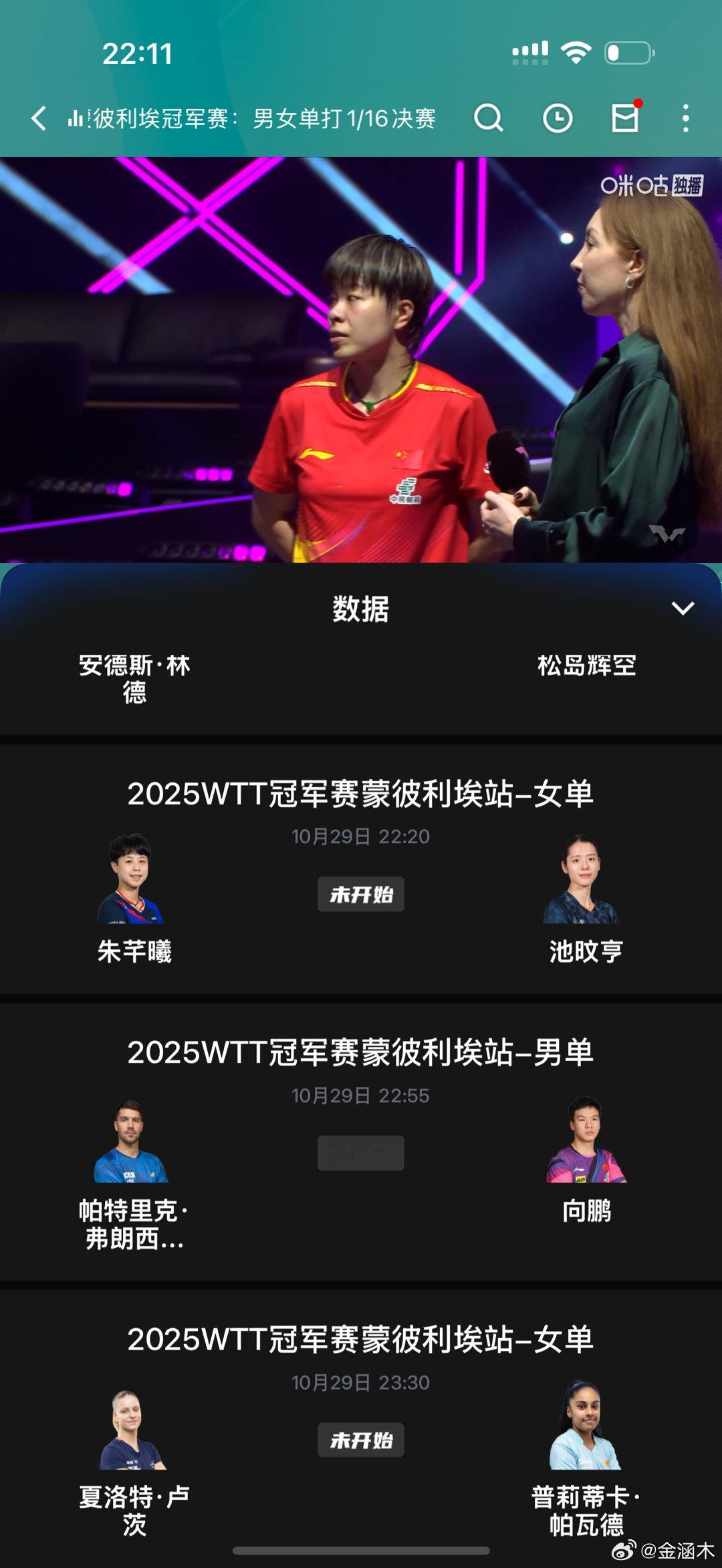Collapse the 数据 panel with the down chevron
Viewport: 722px width, 1568px height.
683,609
